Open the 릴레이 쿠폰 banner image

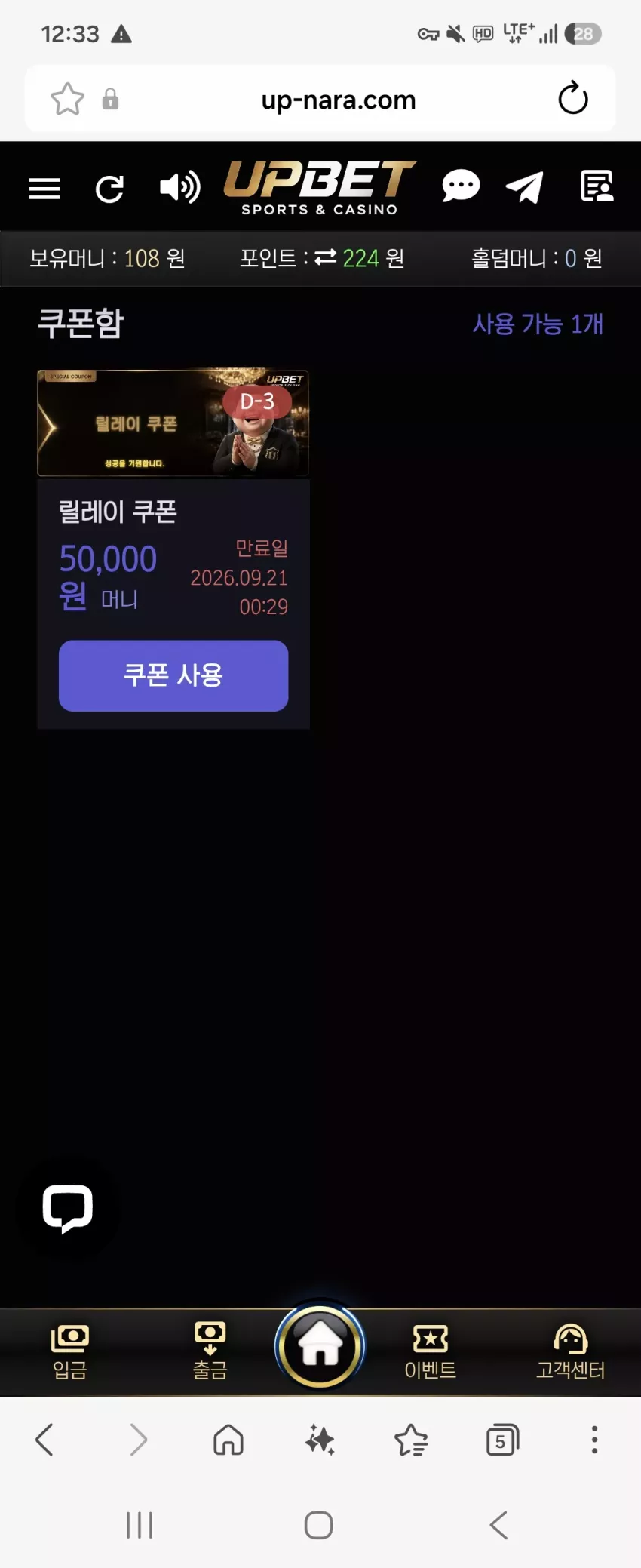[173, 423]
